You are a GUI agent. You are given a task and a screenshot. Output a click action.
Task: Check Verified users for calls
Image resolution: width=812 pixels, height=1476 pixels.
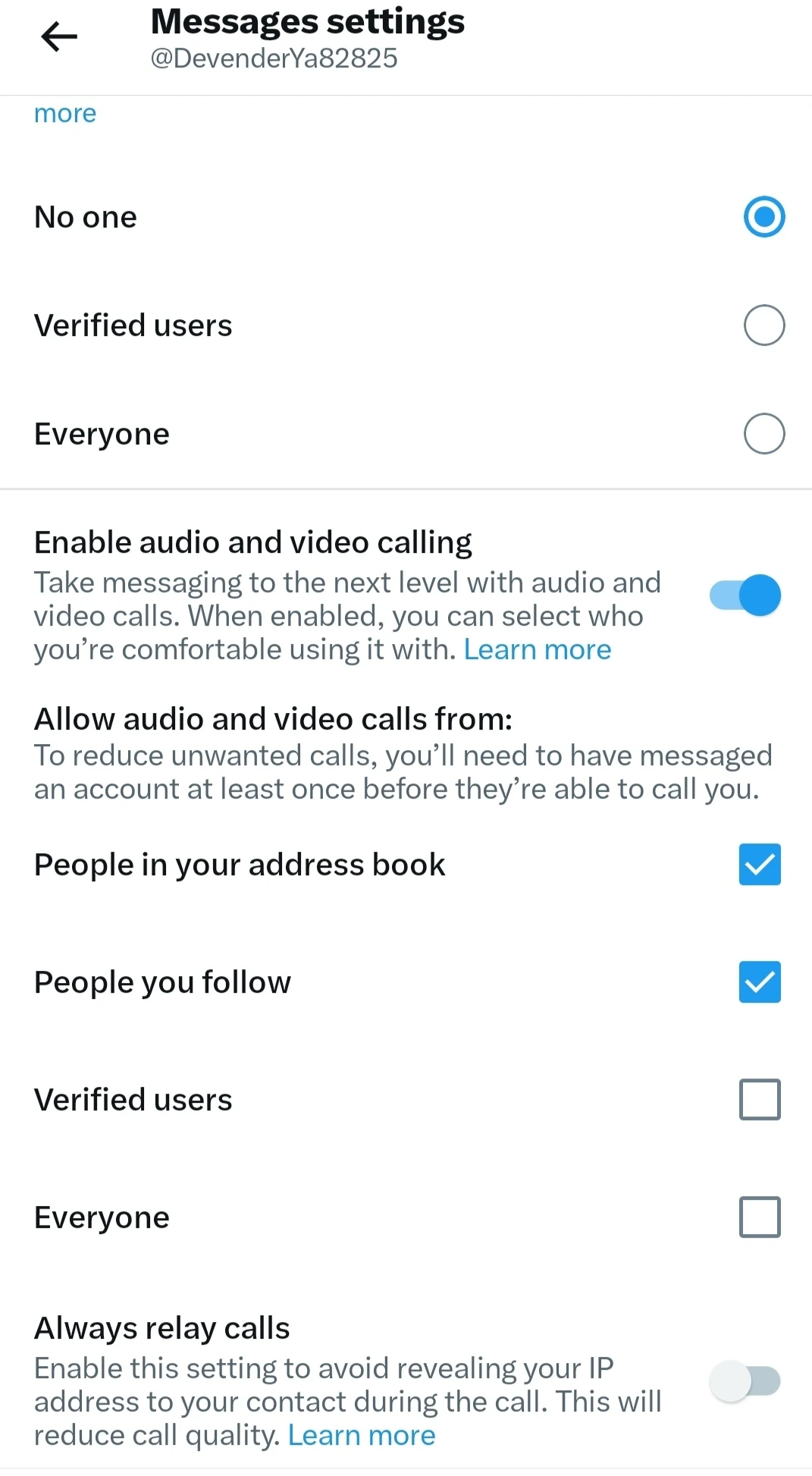(x=760, y=1100)
